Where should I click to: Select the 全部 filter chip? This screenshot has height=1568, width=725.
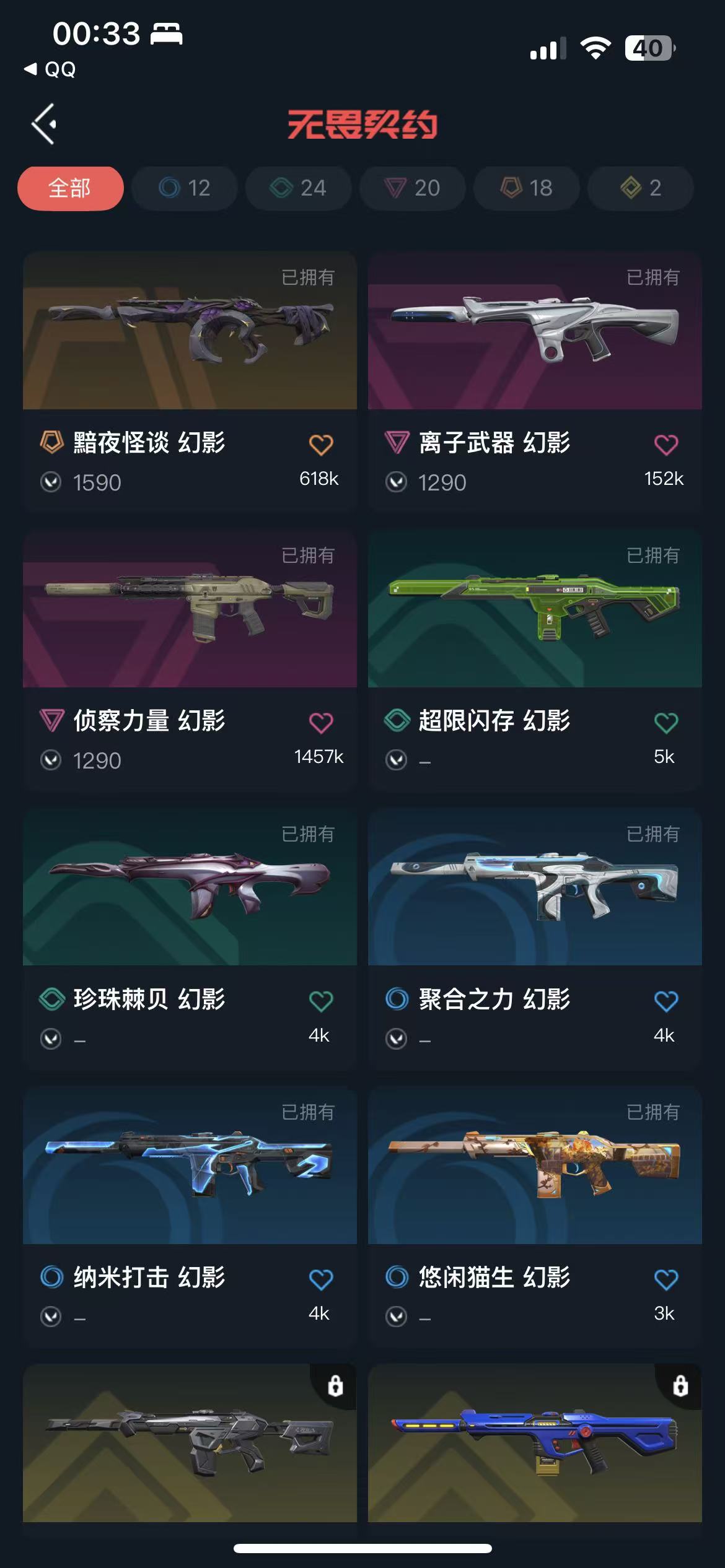[70, 188]
